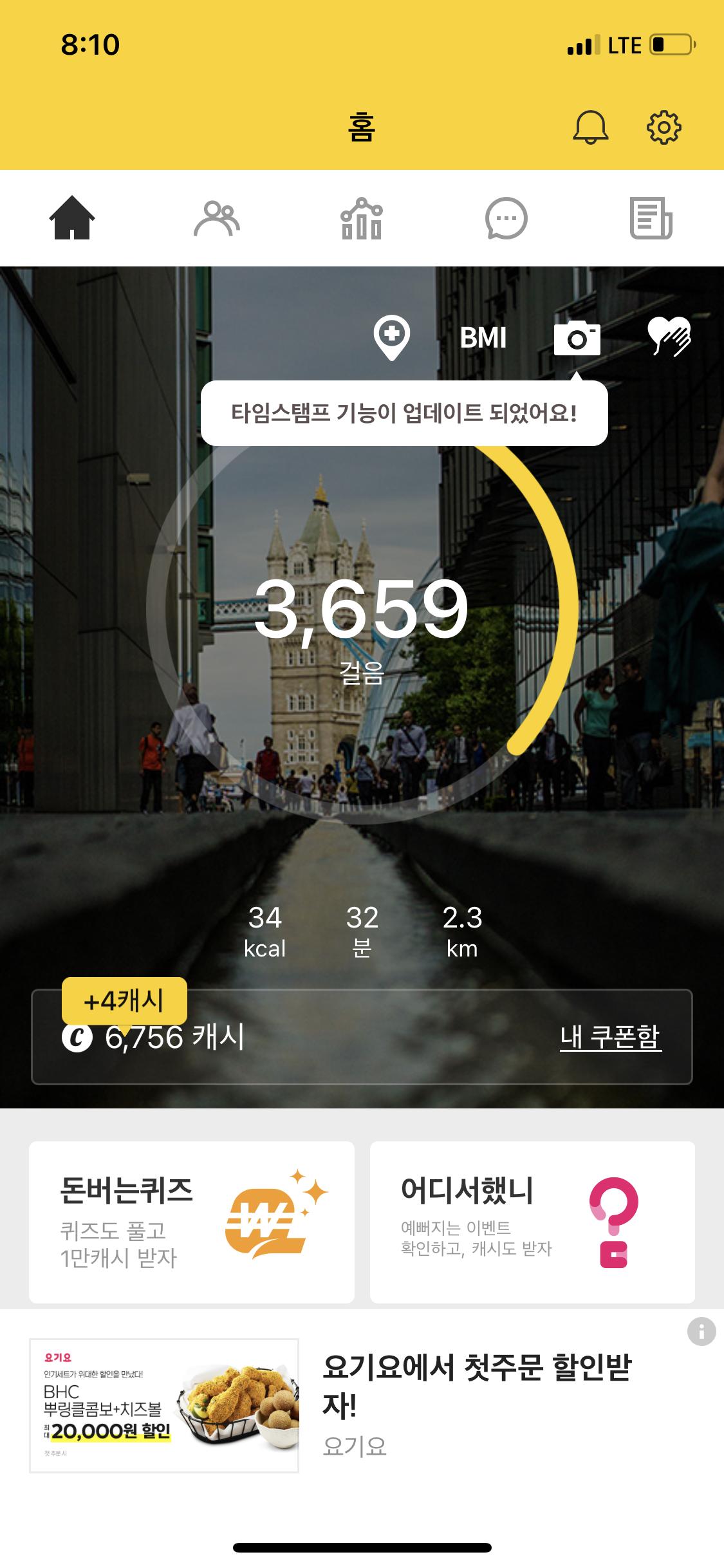Open the settings gear

(664, 127)
